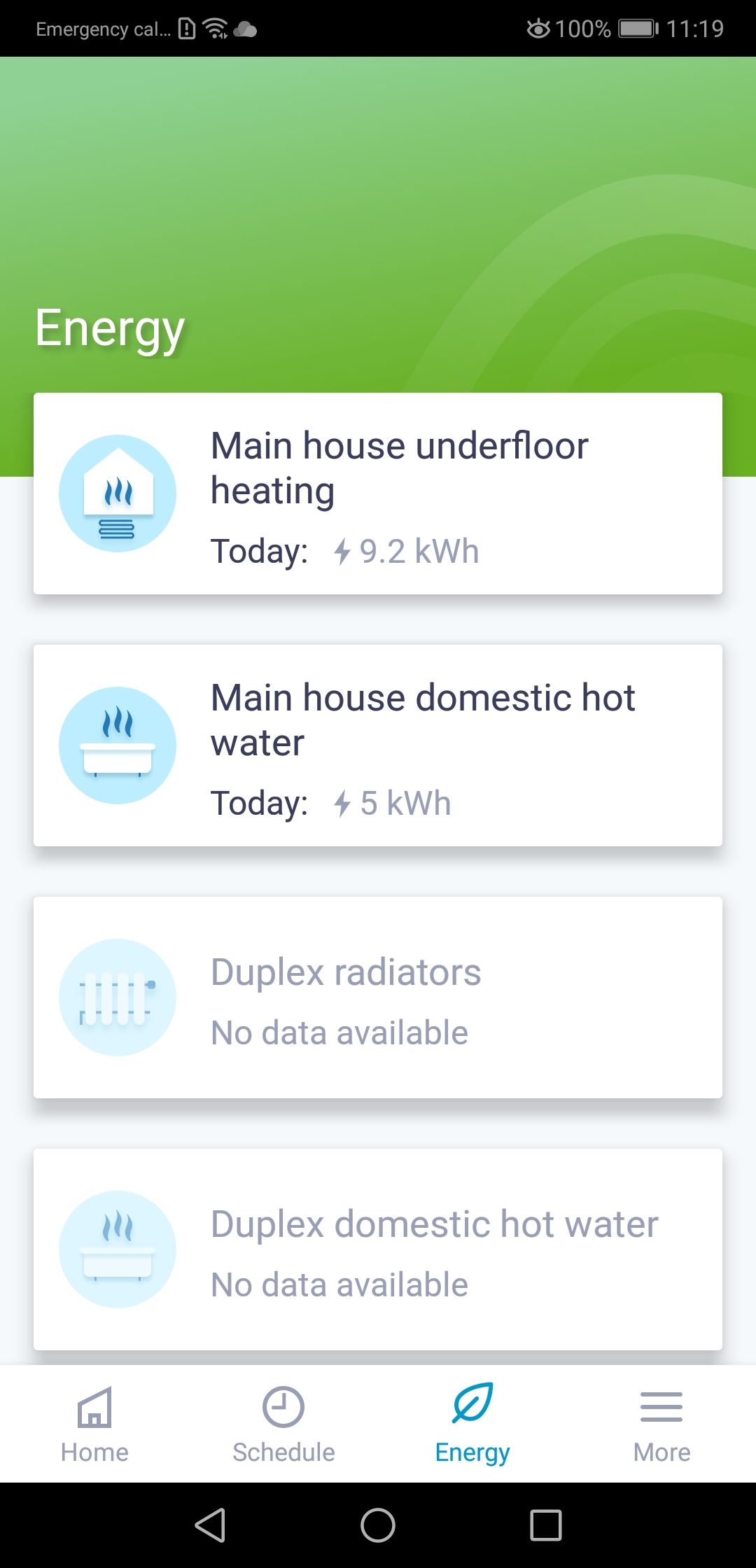Tap the Energy tab
This screenshot has width=756, height=1568.
[472, 1424]
